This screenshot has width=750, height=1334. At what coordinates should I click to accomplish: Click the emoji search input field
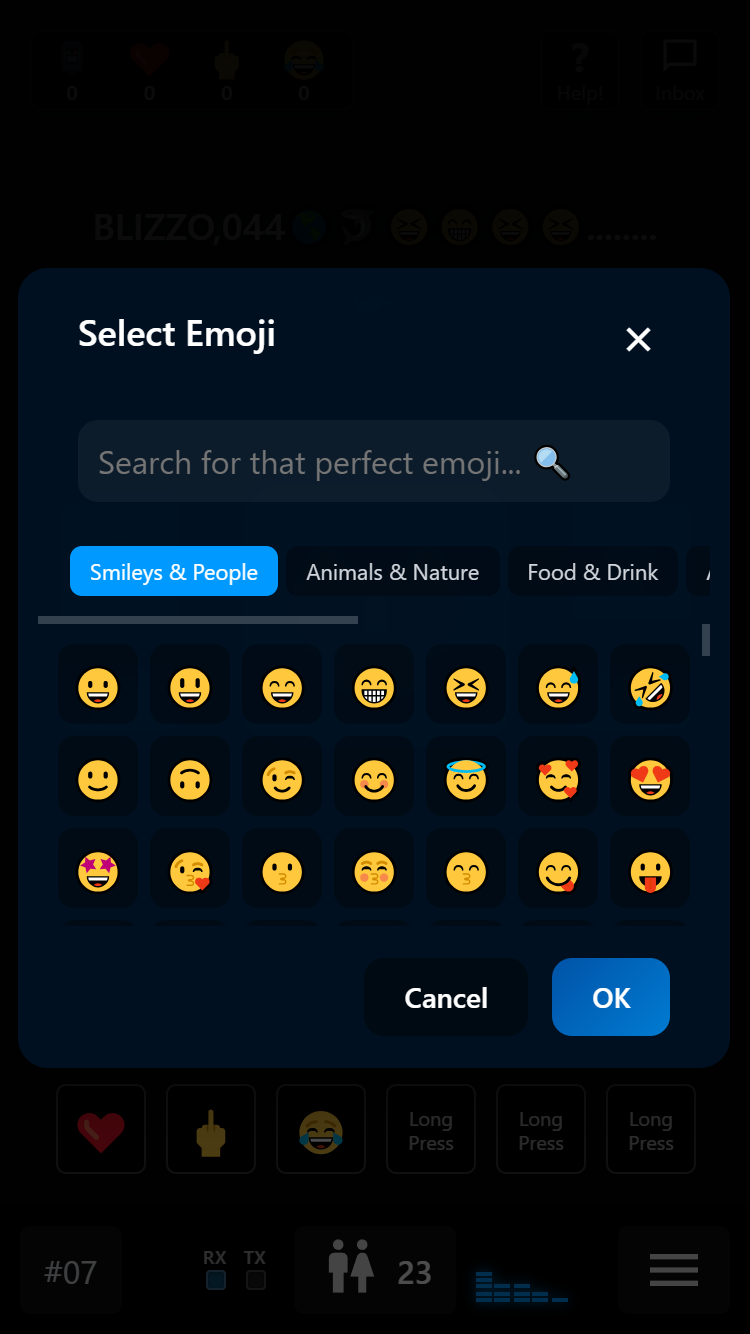(300, 461)
